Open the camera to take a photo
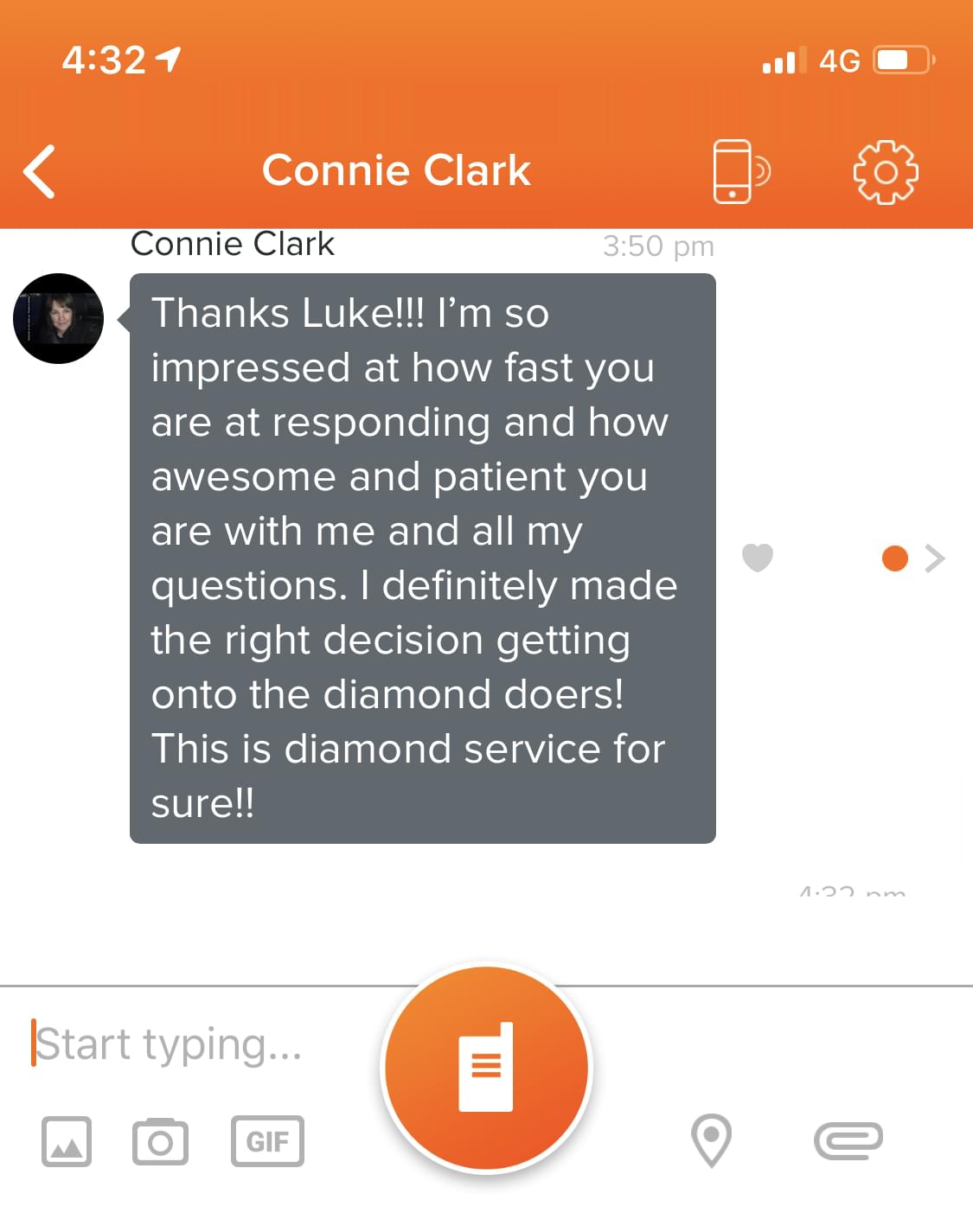Image resolution: width=973 pixels, height=1232 pixels. (x=160, y=1141)
